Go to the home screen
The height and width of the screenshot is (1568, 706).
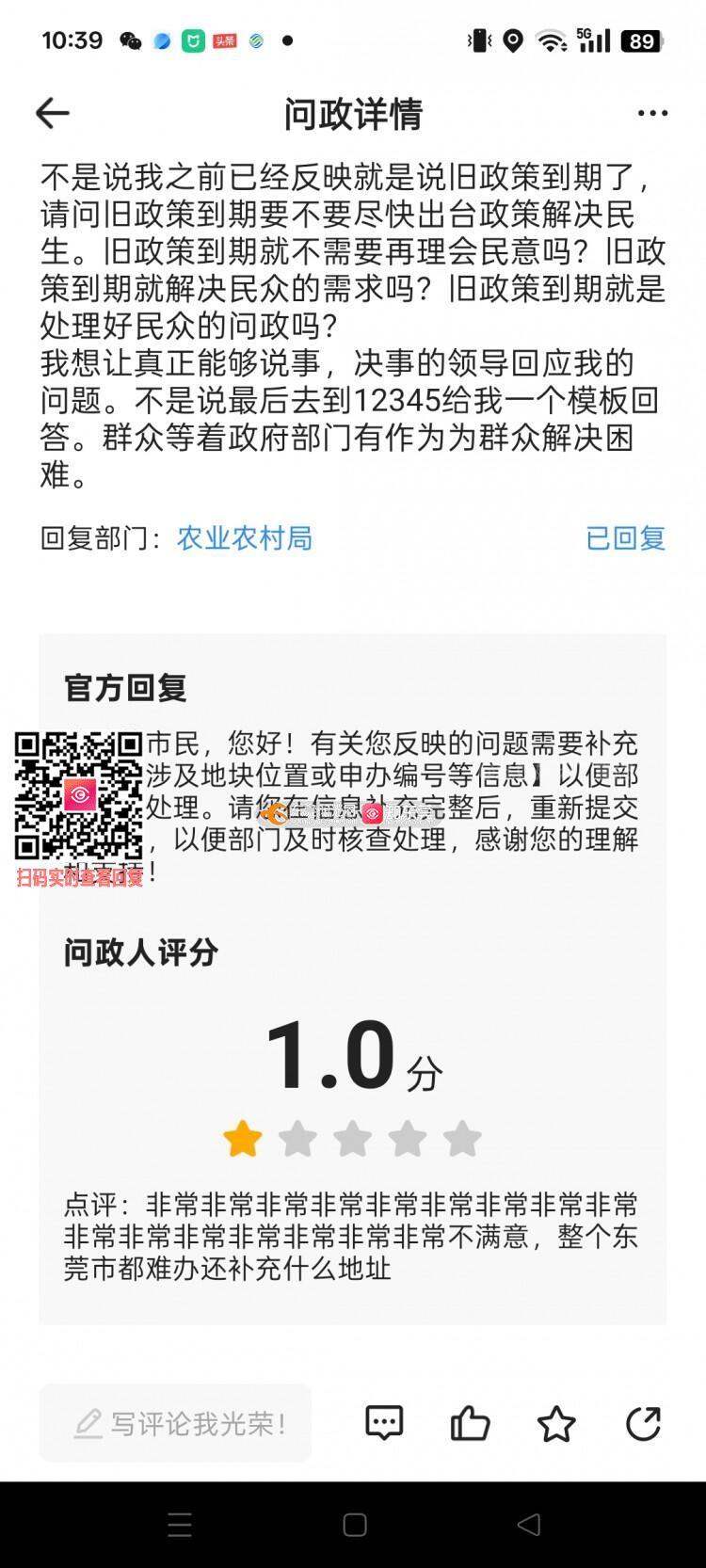(x=354, y=1525)
